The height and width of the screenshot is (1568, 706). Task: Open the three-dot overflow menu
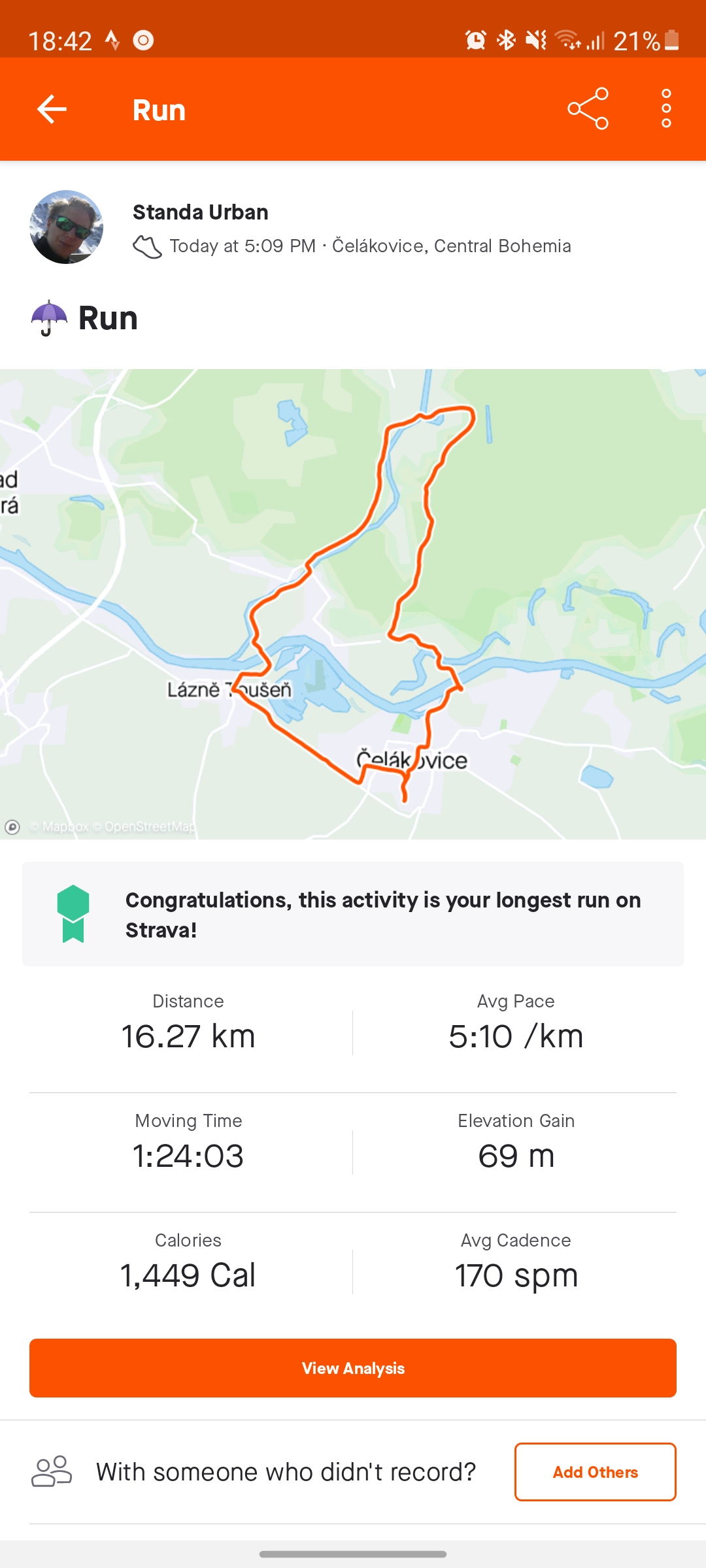666,109
